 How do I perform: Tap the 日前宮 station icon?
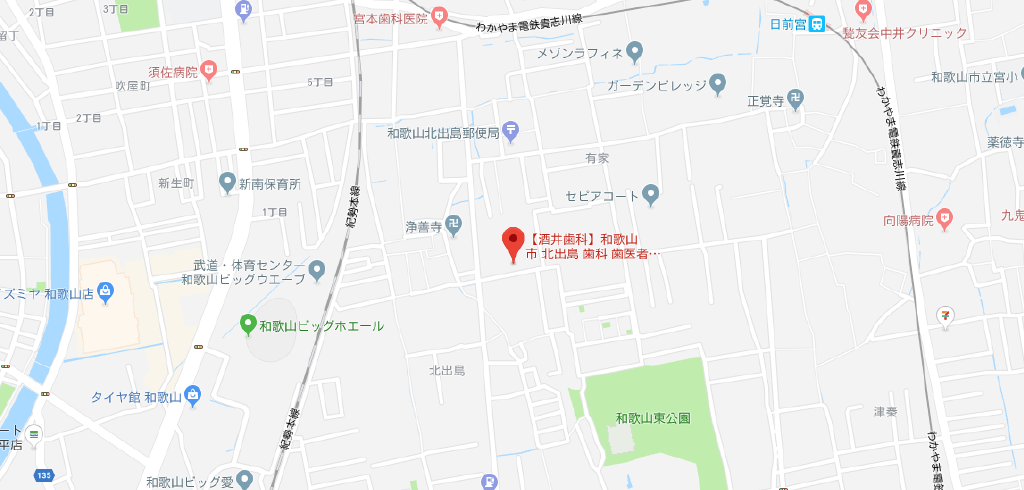tap(817, 24)
